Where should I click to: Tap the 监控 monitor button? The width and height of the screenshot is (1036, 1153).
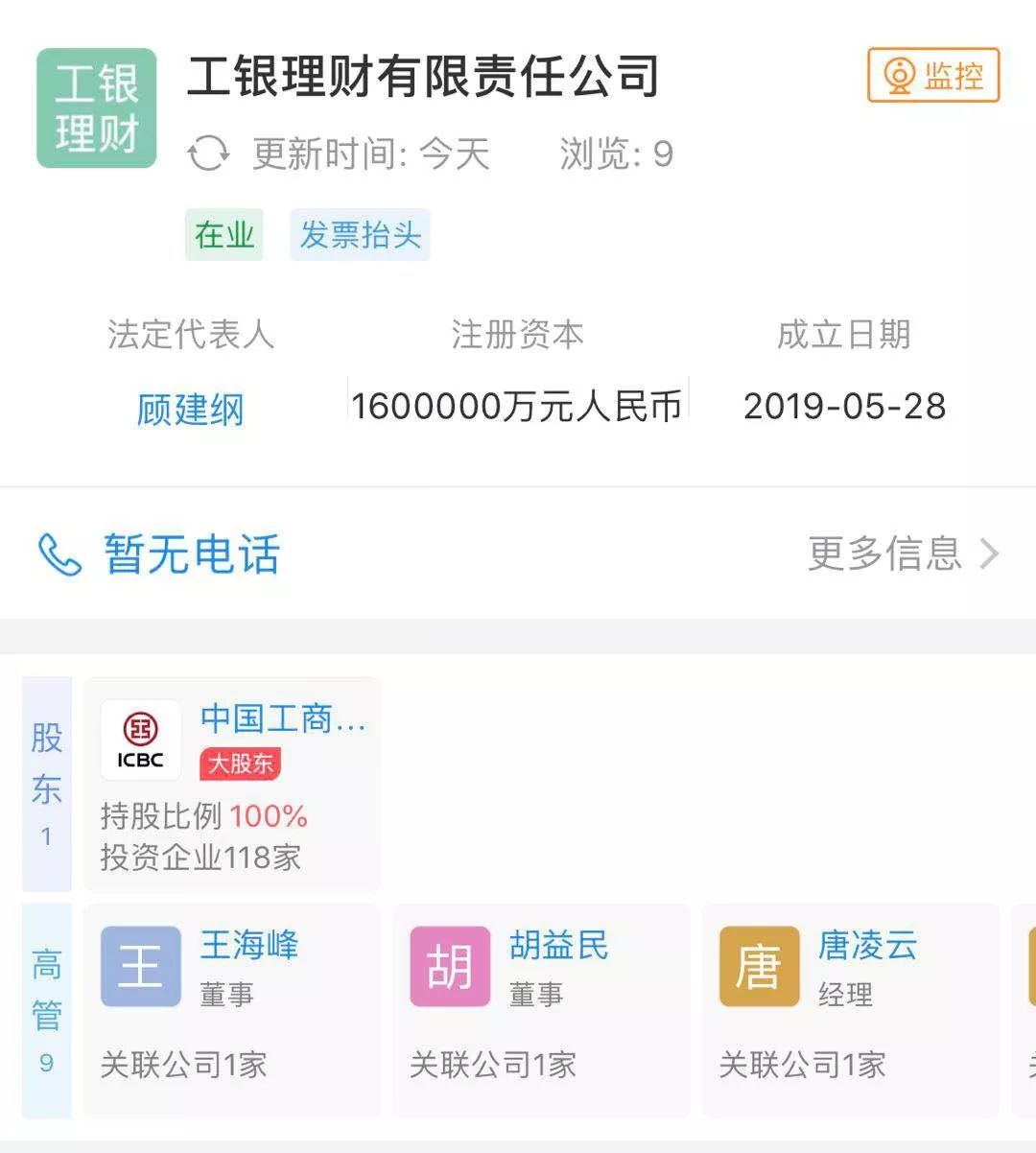point(933,76)
